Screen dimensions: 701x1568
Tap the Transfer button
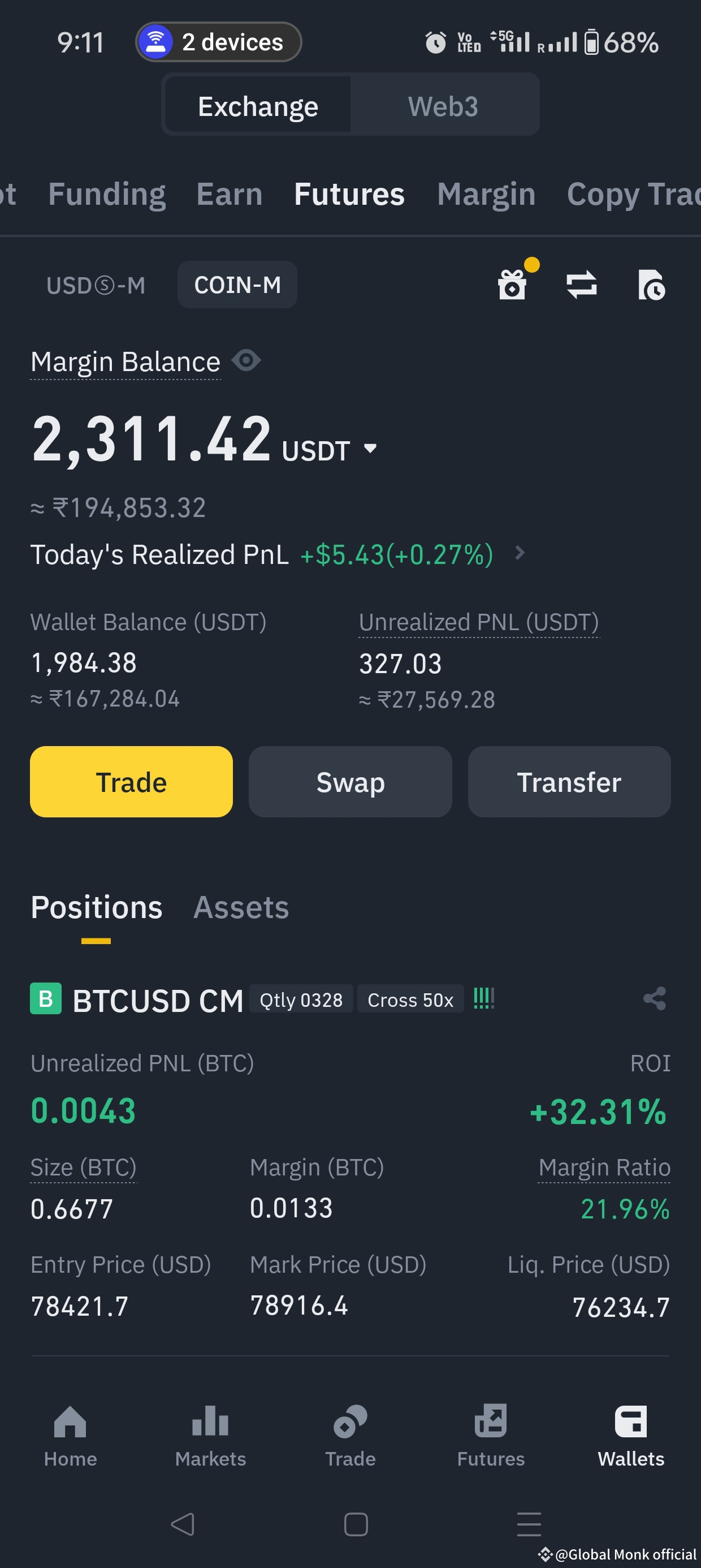569,782
